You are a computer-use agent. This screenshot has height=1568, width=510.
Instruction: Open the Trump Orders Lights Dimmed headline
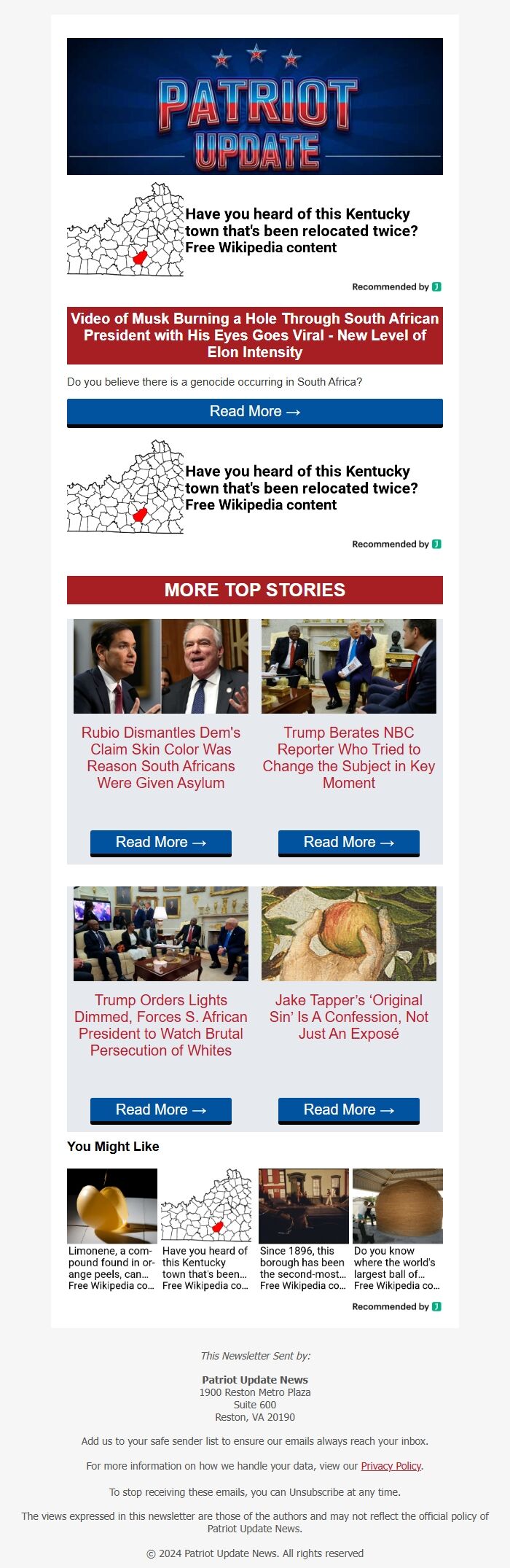pyautogui.click(x=161, y=1025)
